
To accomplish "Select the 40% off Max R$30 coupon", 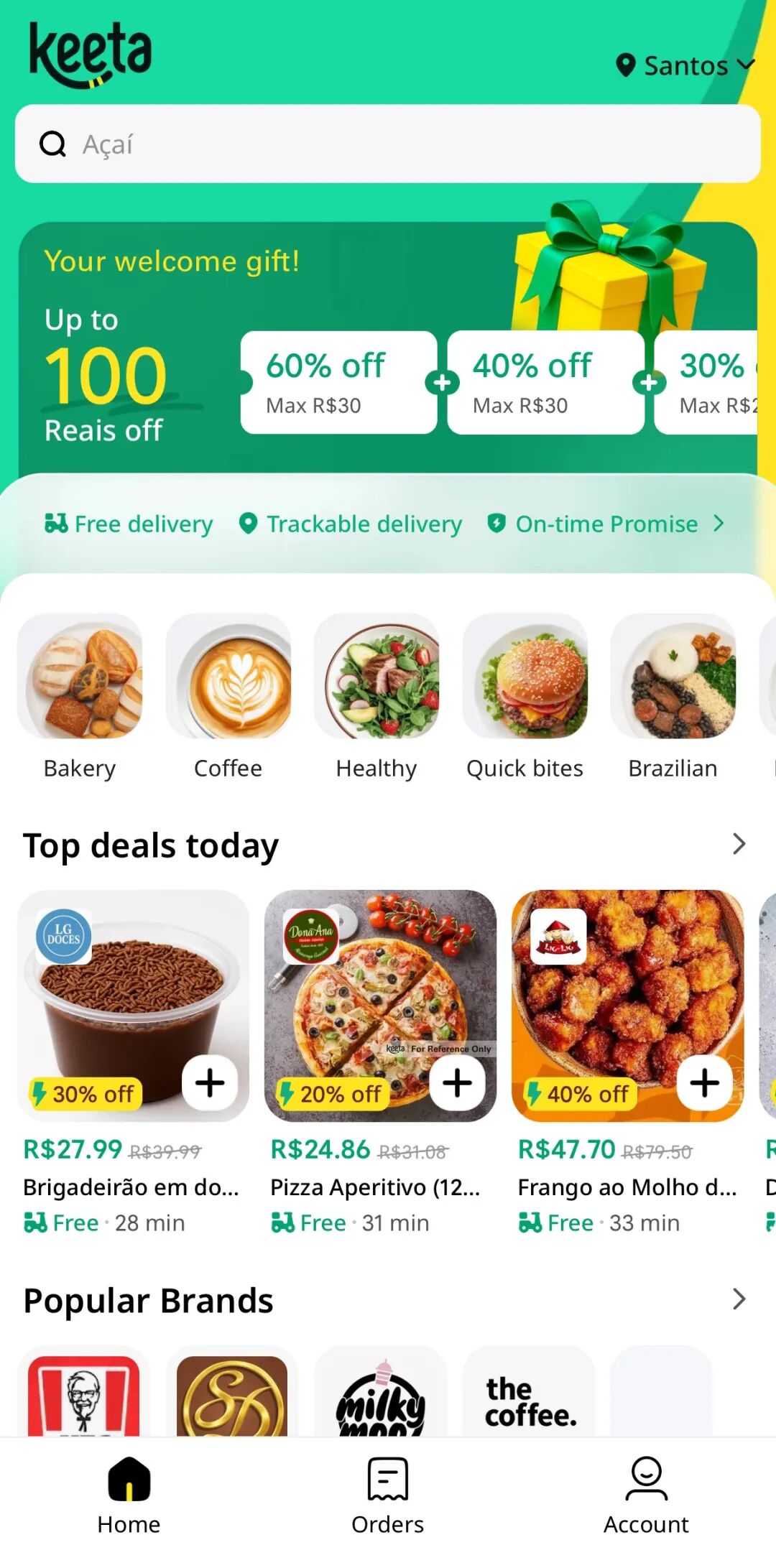I will [545, 382].
